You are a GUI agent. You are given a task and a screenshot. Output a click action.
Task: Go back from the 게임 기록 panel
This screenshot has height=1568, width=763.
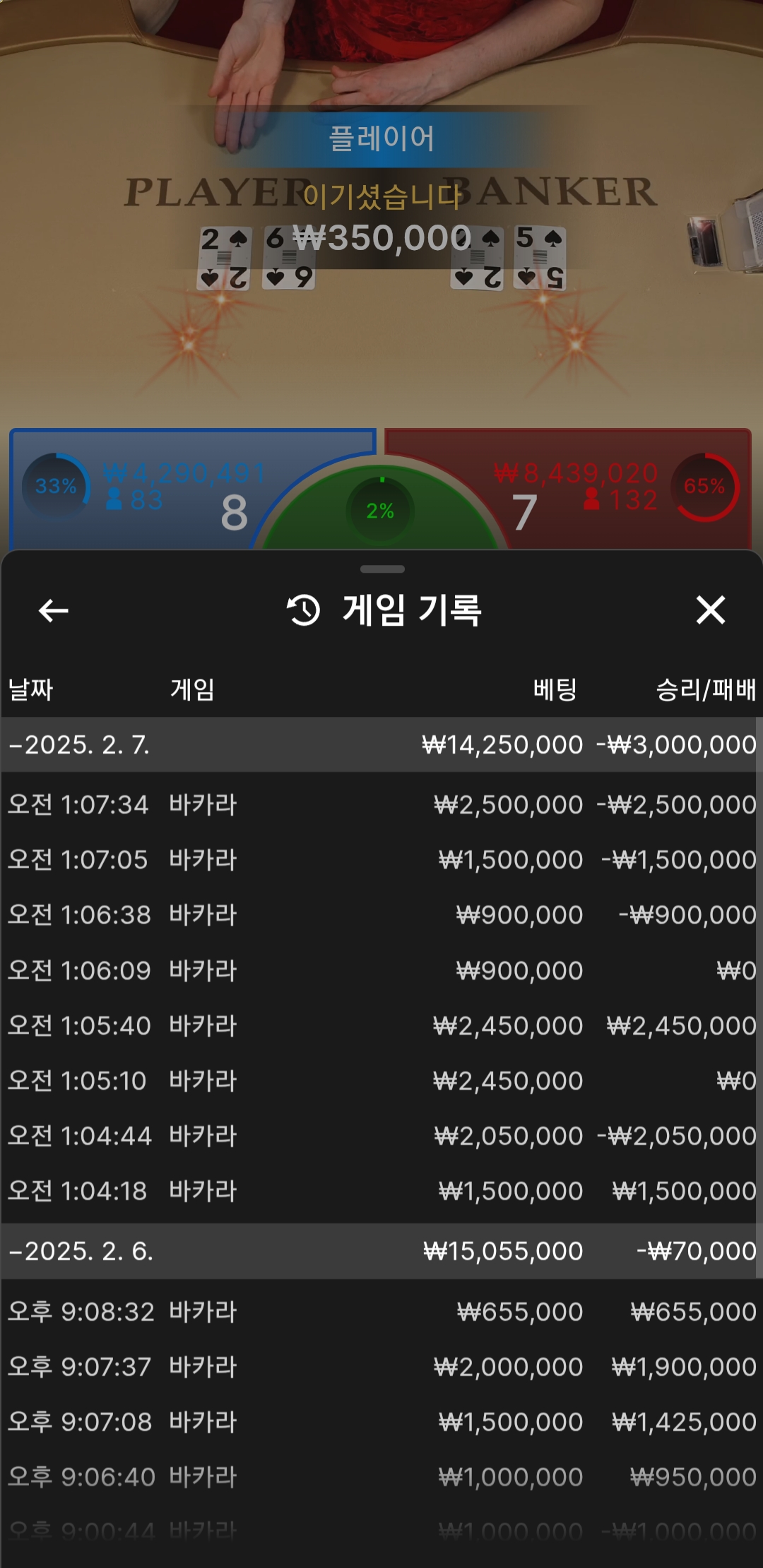point(53,610)
